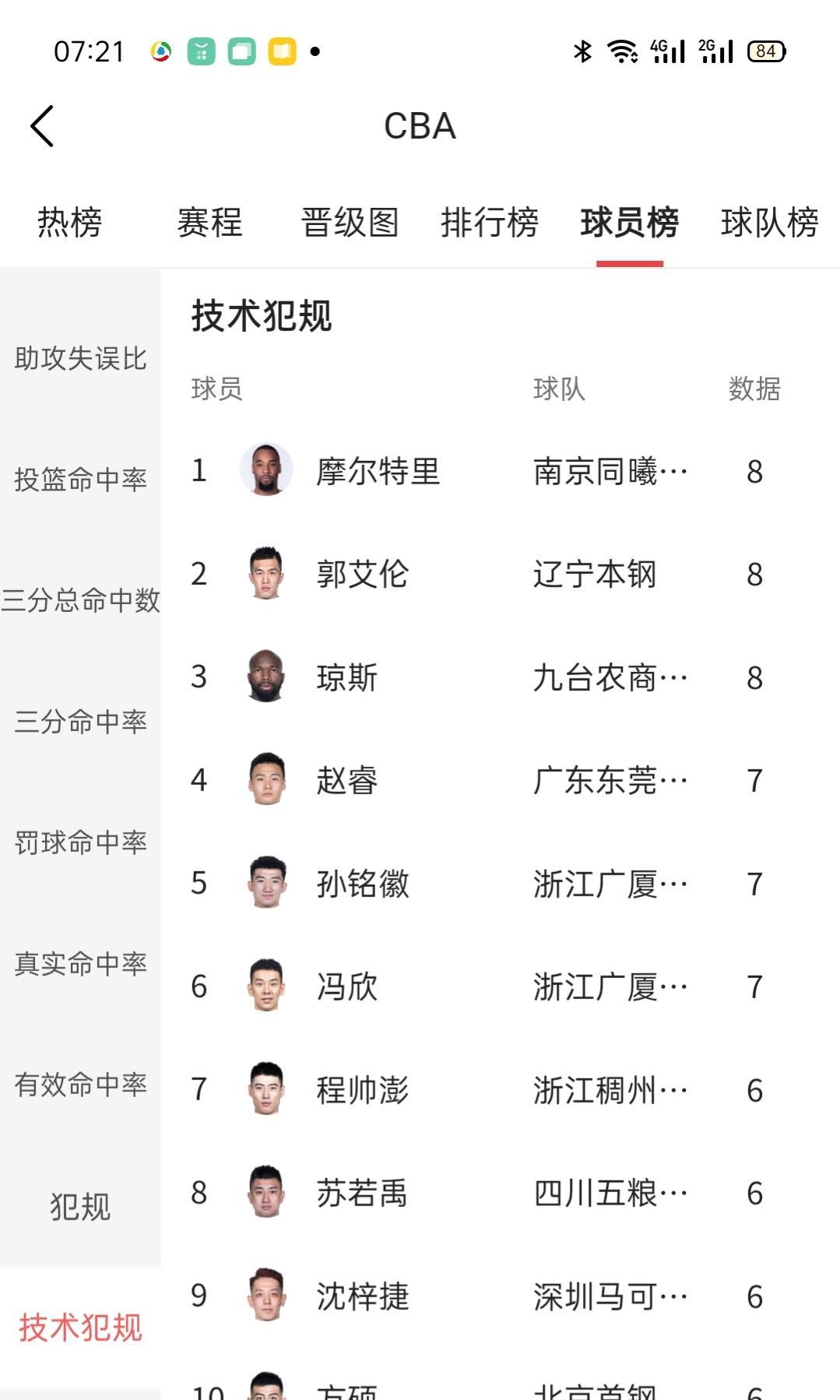Screen dimensions: 840x1400
Task: Choose 三分总命中数 category
Action: coord(80,600)
